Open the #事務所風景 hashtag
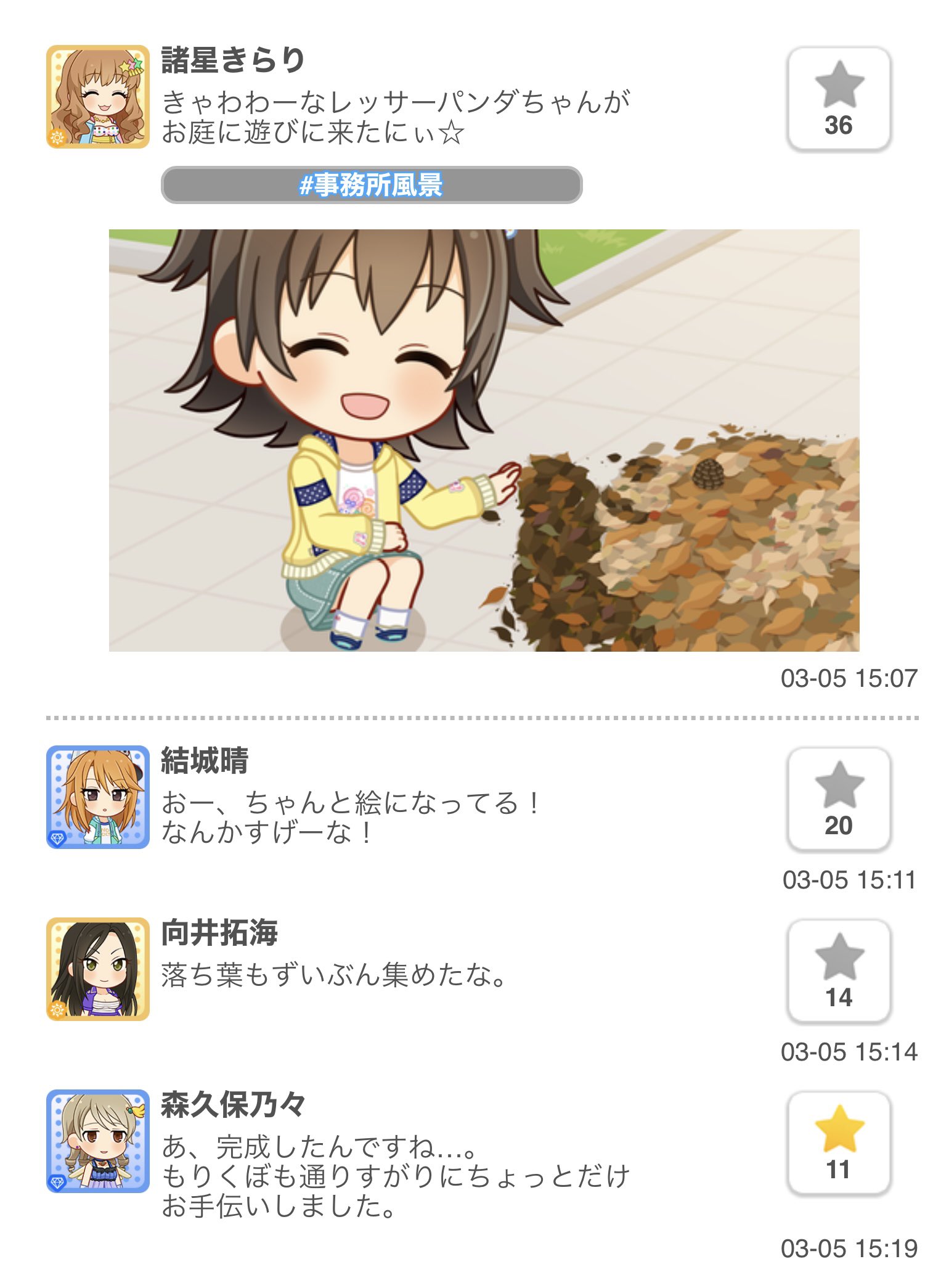The height and width of the screenshot is (1288, 933). pyautogui.click(x=372, y=185)
